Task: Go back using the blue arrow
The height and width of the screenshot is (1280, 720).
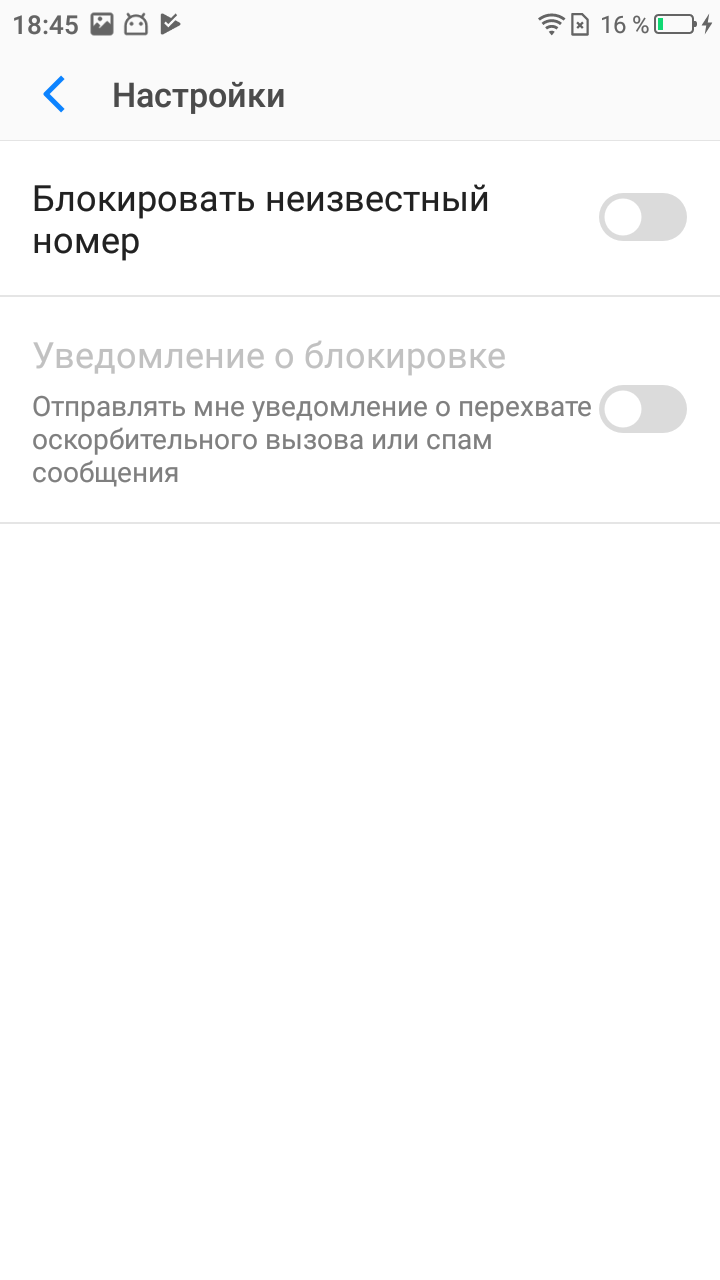Action: (x=54, y=95)
